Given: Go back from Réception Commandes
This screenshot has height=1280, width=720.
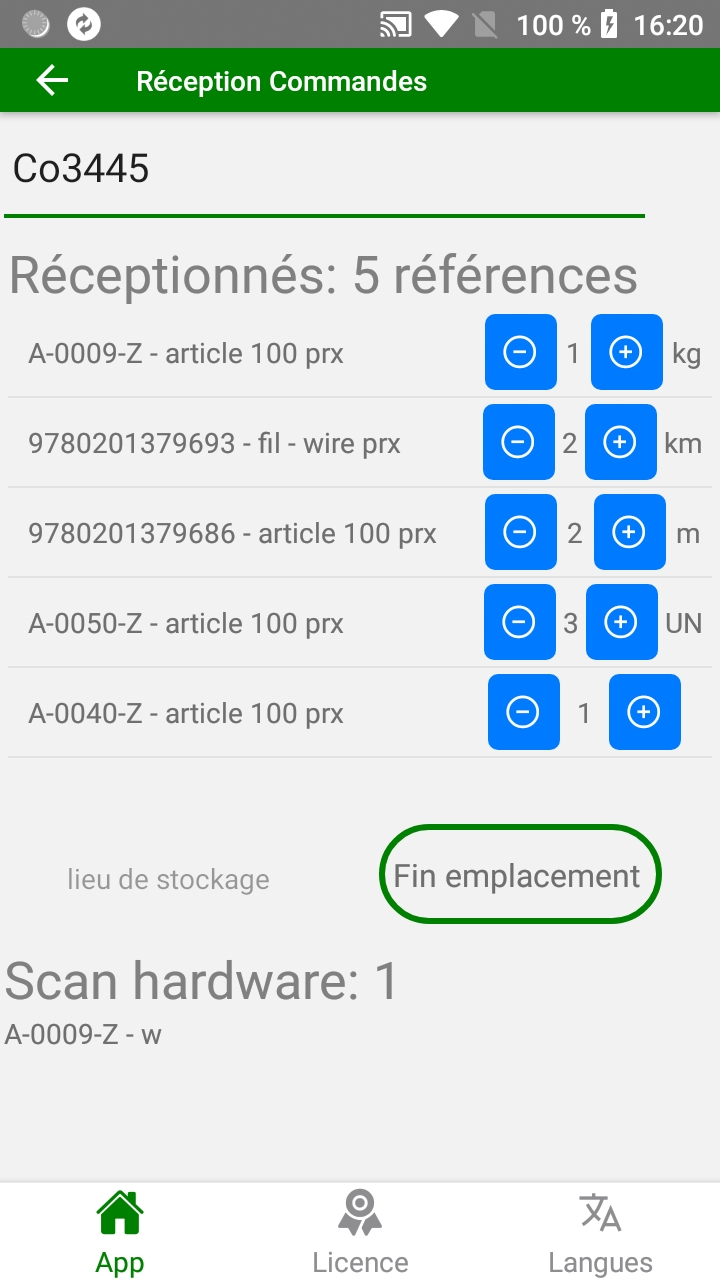Looking at the screenshot, I should point(52,81).
